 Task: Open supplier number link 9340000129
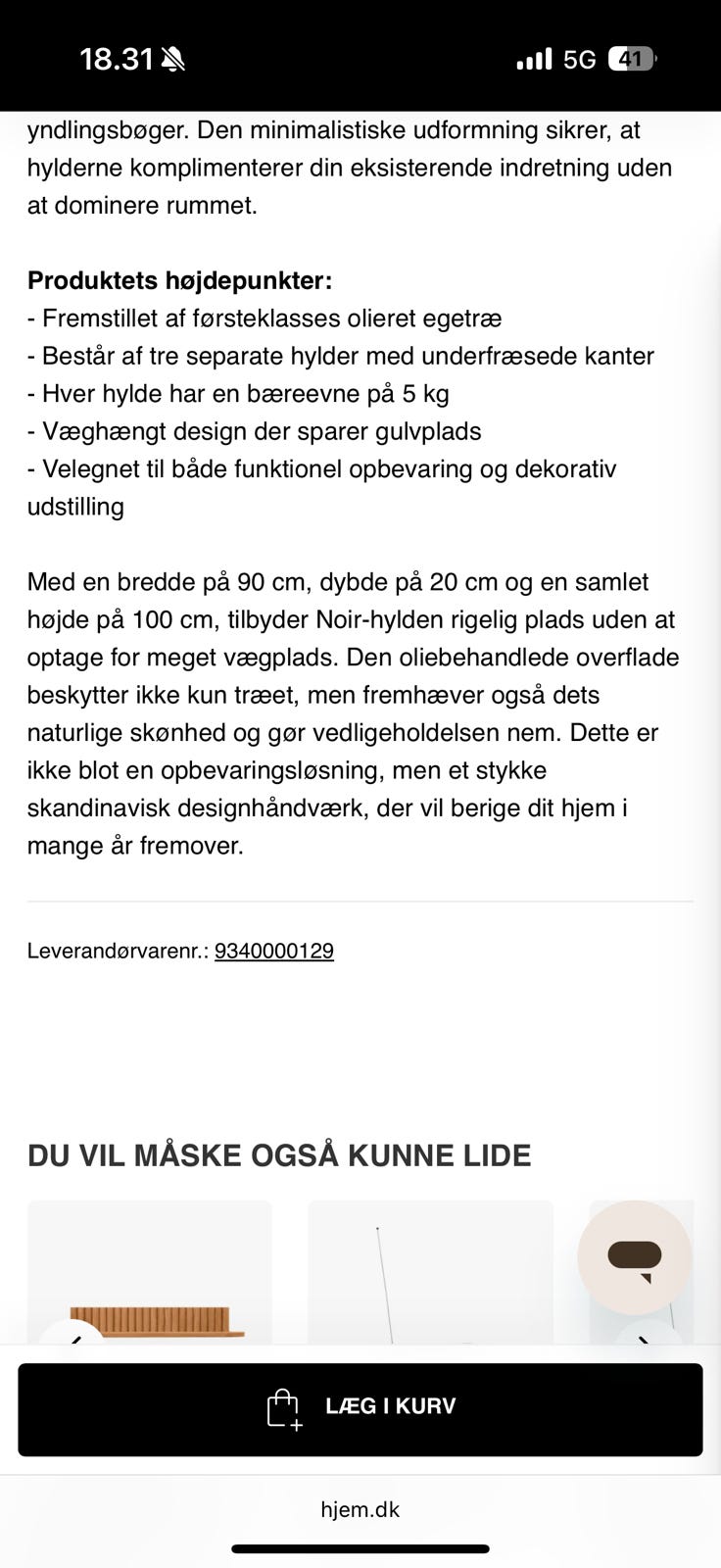[x=274, y=950]
